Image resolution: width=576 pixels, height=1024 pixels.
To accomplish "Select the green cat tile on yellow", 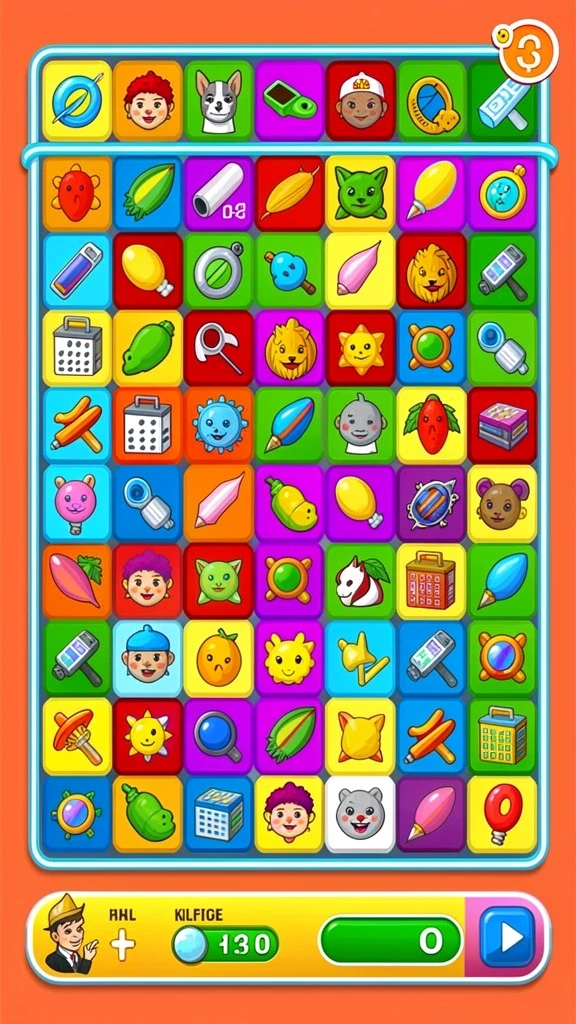I will 360,193.
